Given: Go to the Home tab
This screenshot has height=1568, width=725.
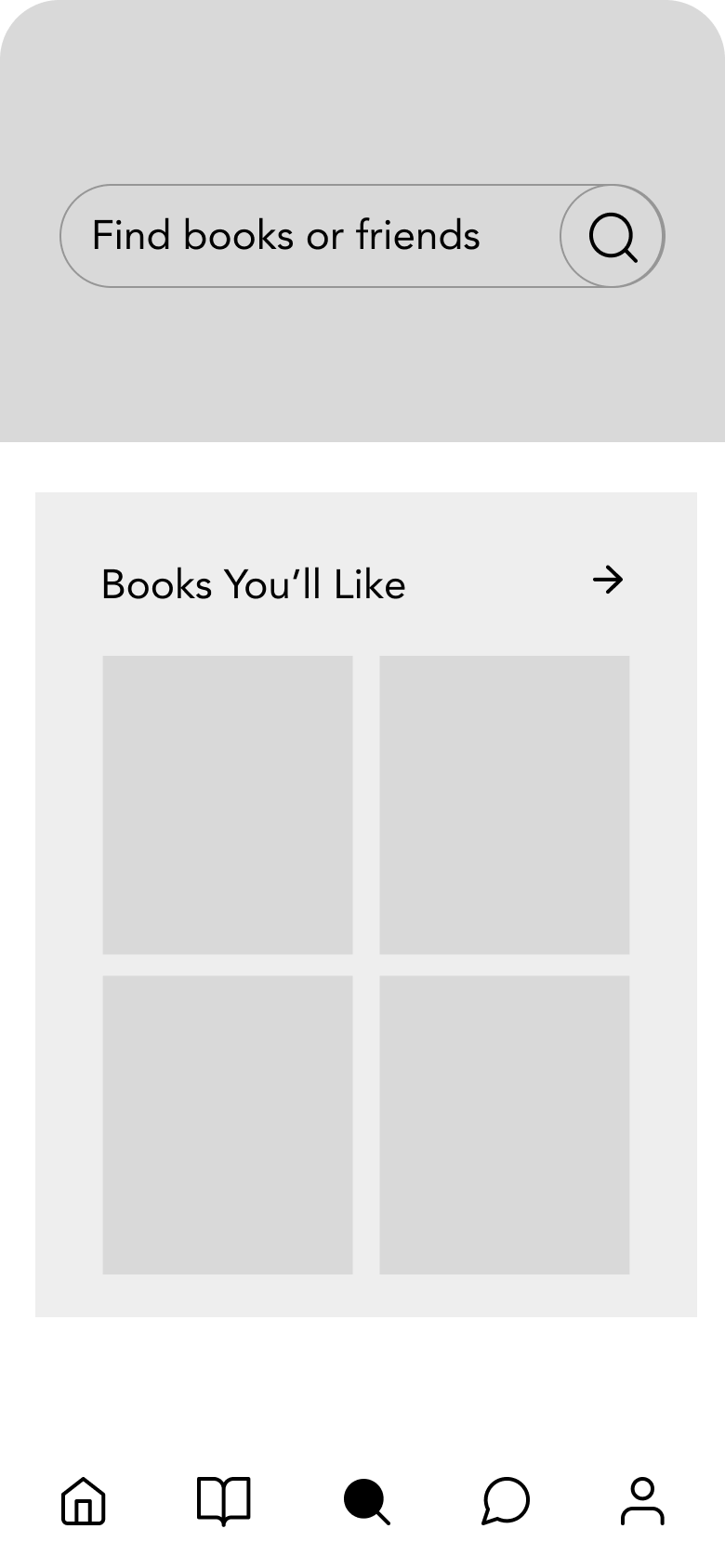Looking at the screenshot, I should point(84,1500).
